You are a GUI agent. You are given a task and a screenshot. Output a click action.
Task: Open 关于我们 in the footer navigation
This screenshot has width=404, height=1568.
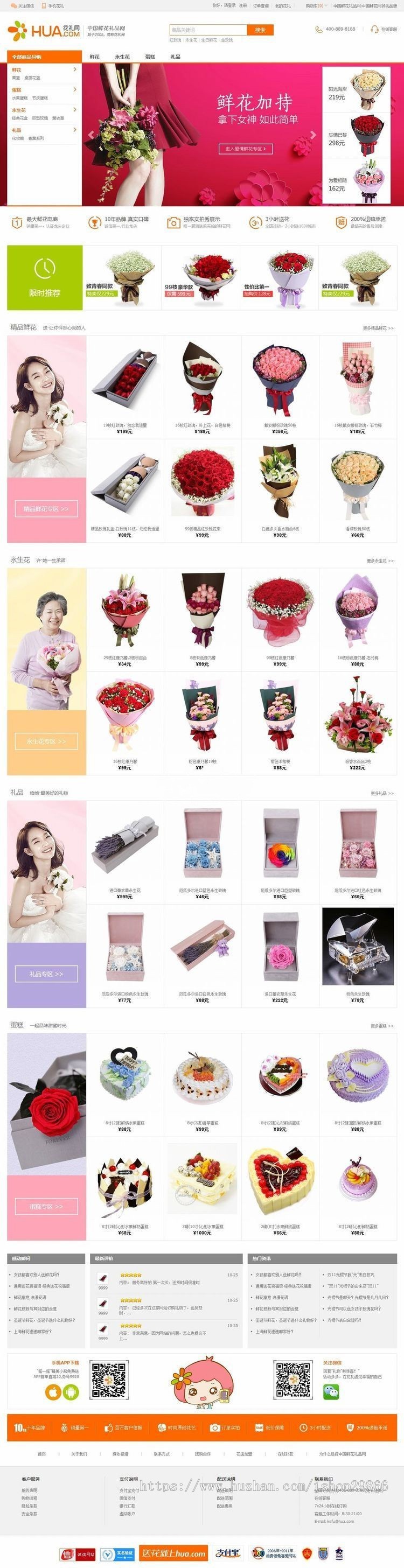point(79,1453)
